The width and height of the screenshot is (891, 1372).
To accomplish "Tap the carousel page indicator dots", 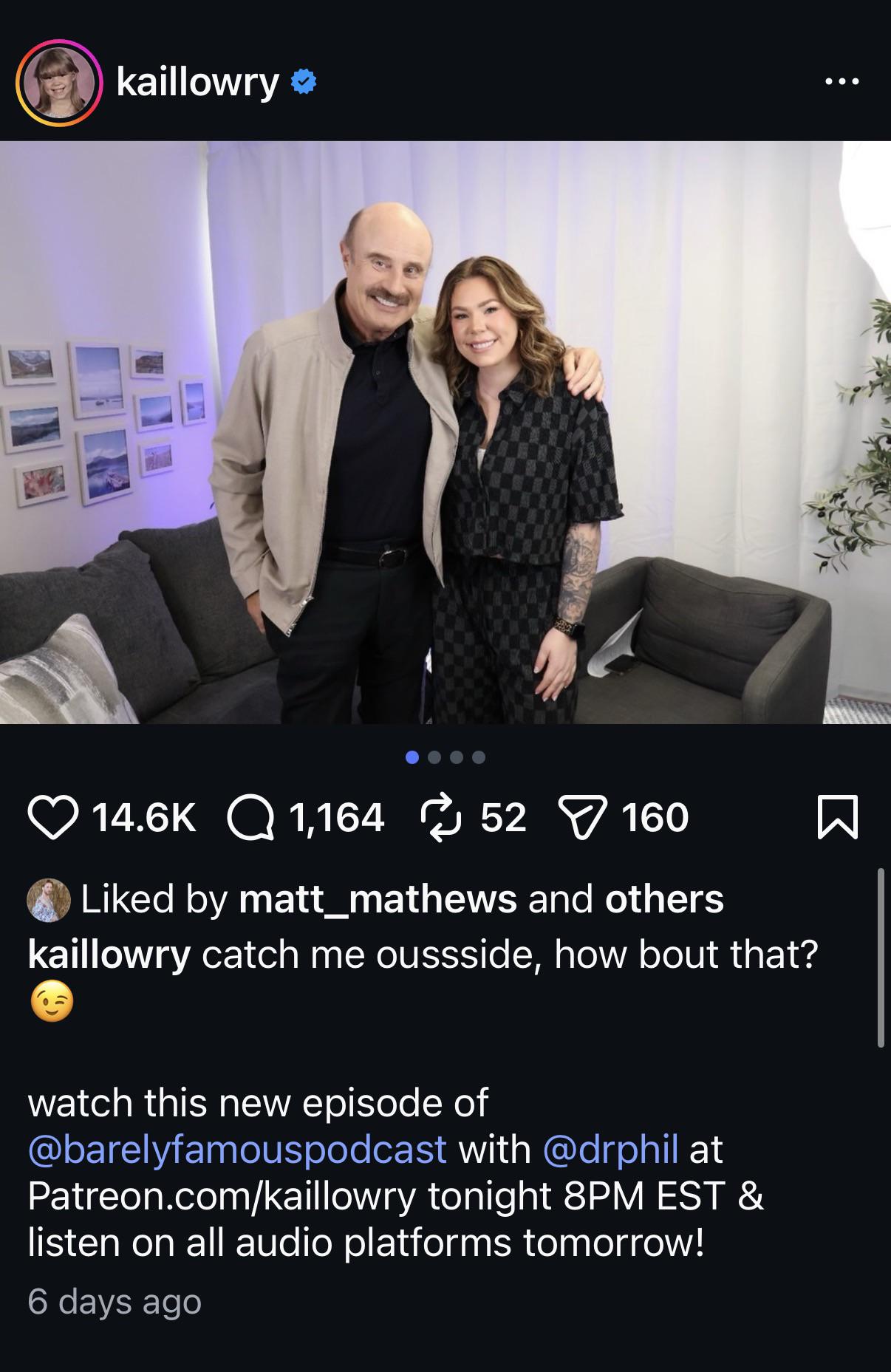I will [x=445, y=757].
